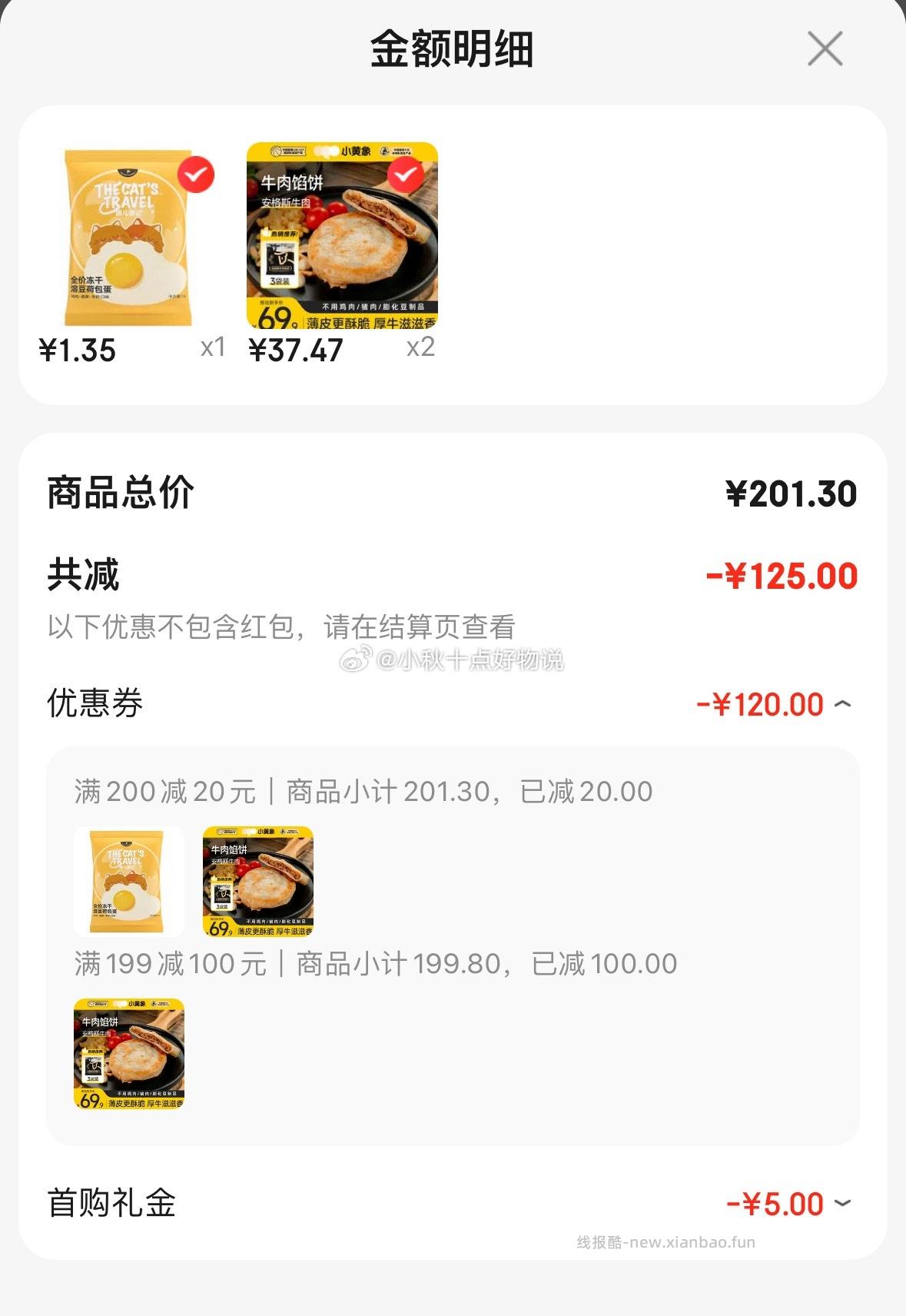Click the red checkmark on the beef pie product
The width and height of the screenshot is (906, 1316).
tap(407, 175)
